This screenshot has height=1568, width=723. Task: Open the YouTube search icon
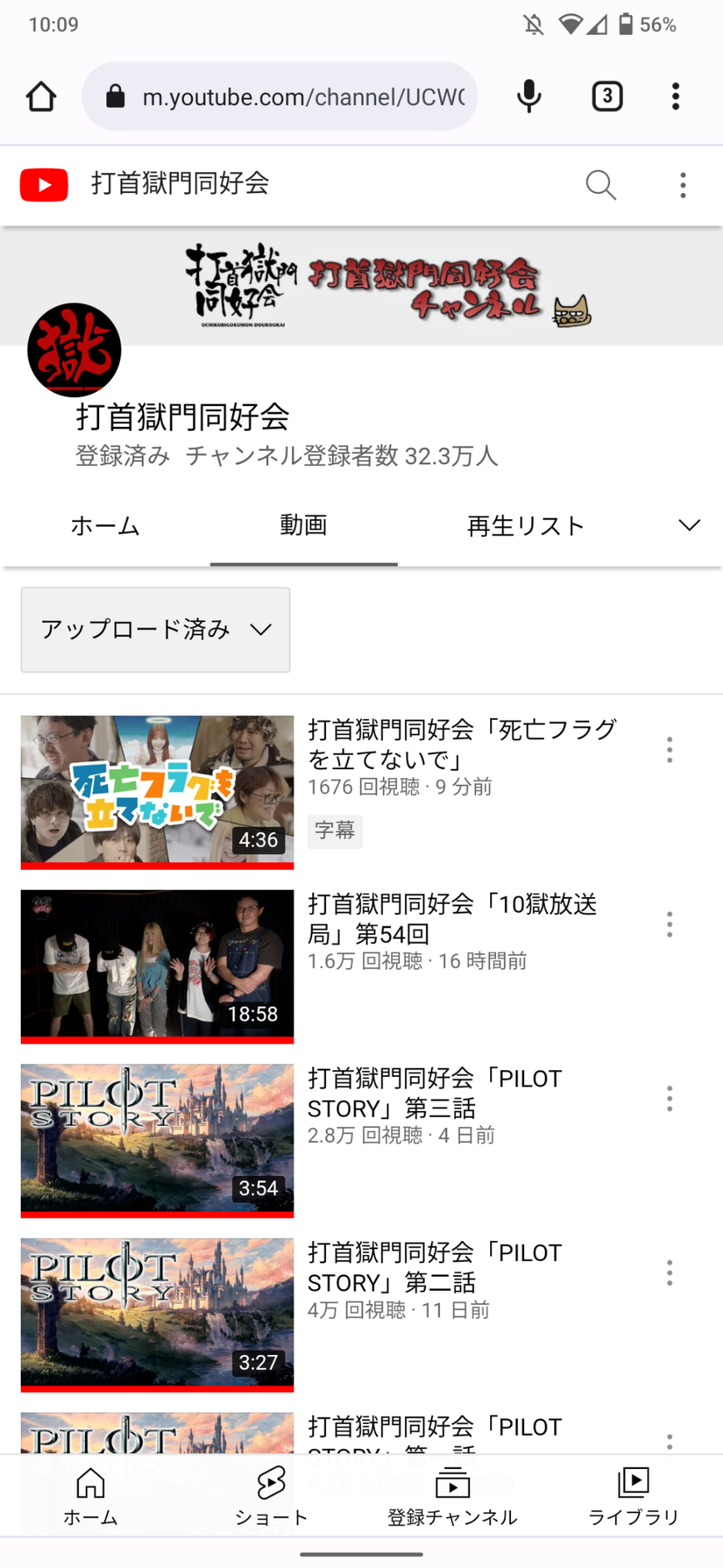click(x=600, y=185)
